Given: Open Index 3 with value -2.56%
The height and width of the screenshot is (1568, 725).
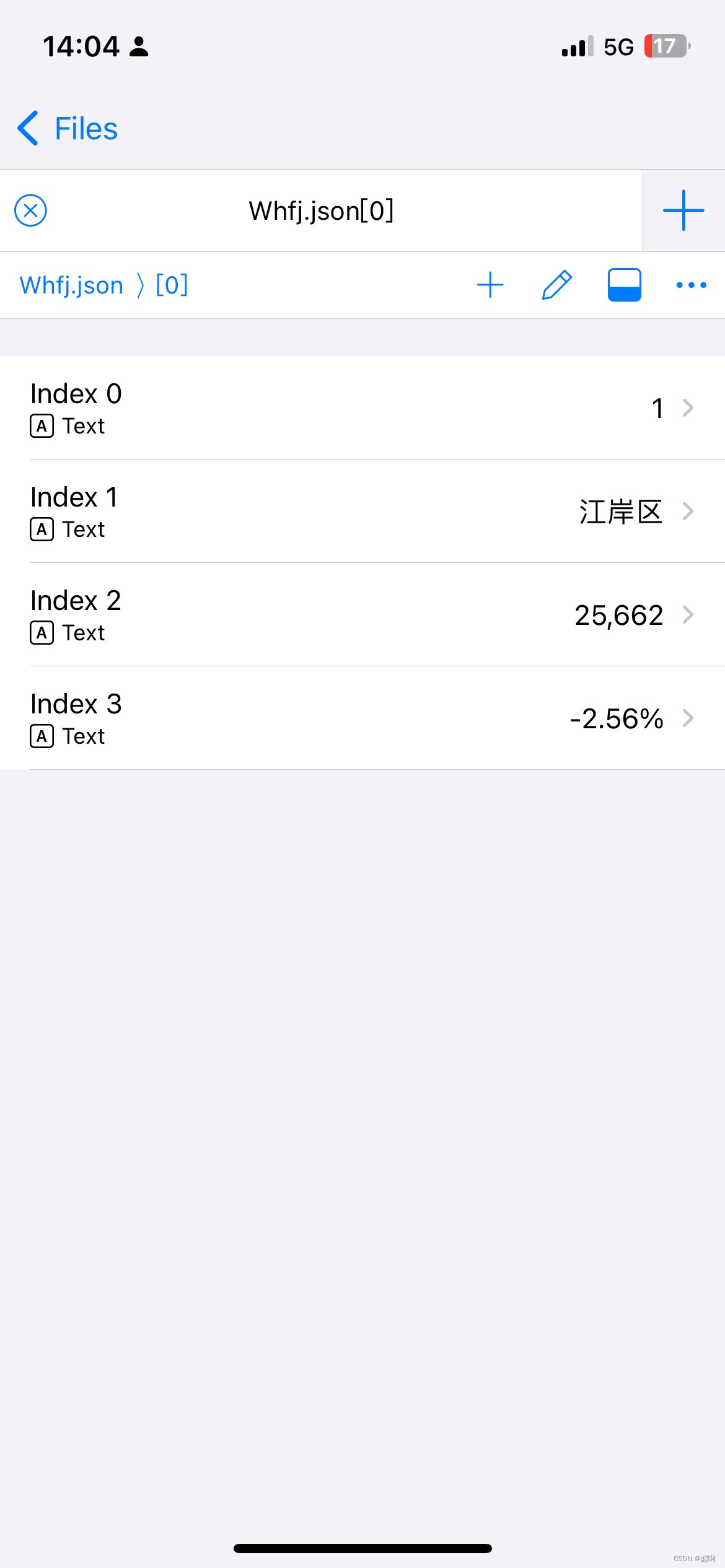Looking at the screenshot, I should pos(362,718).
